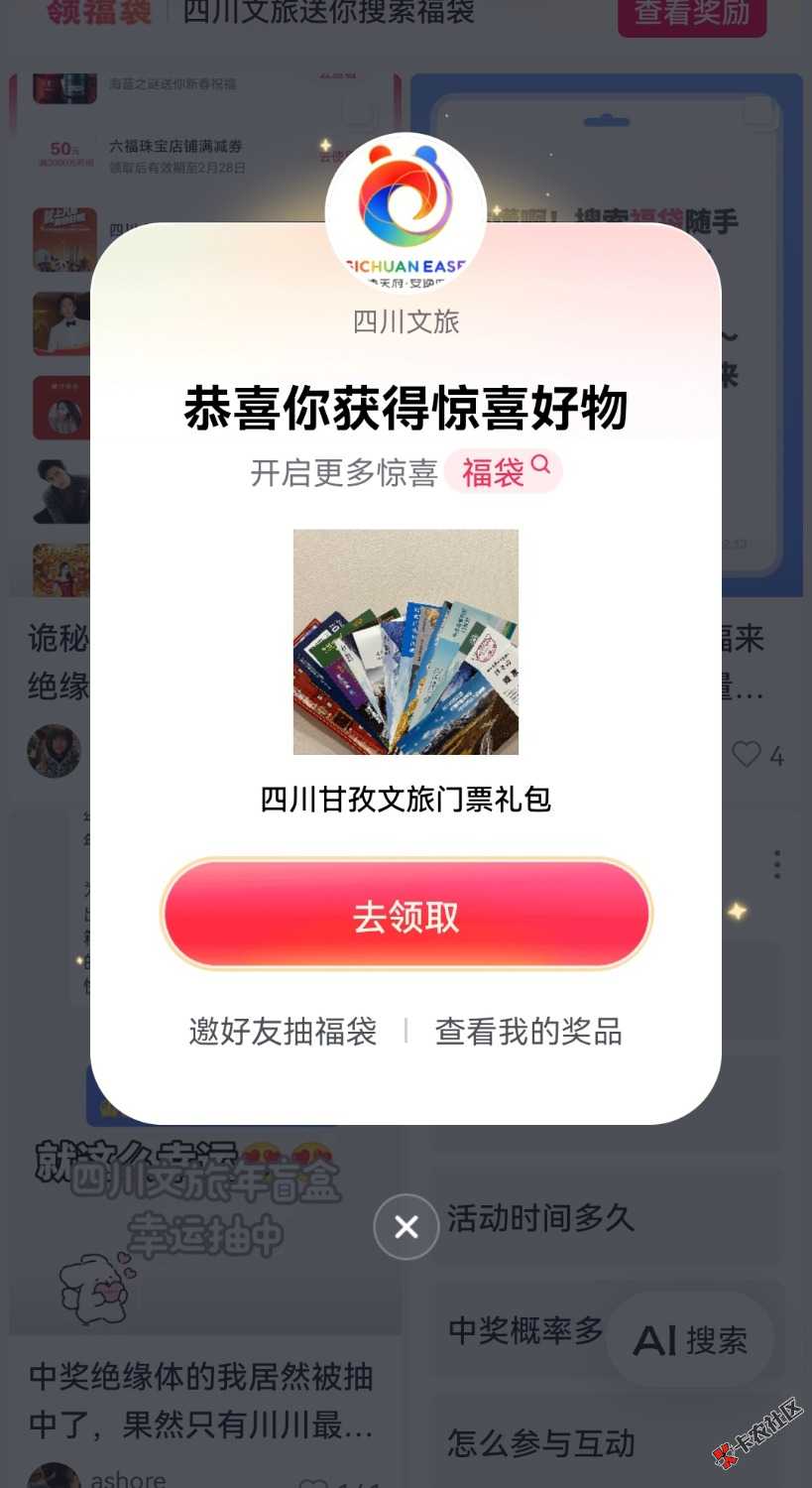812x1488 pixels.
Task: Open the 四川甘孜文旅门票礼包 prize image
Action: (406, 642)
